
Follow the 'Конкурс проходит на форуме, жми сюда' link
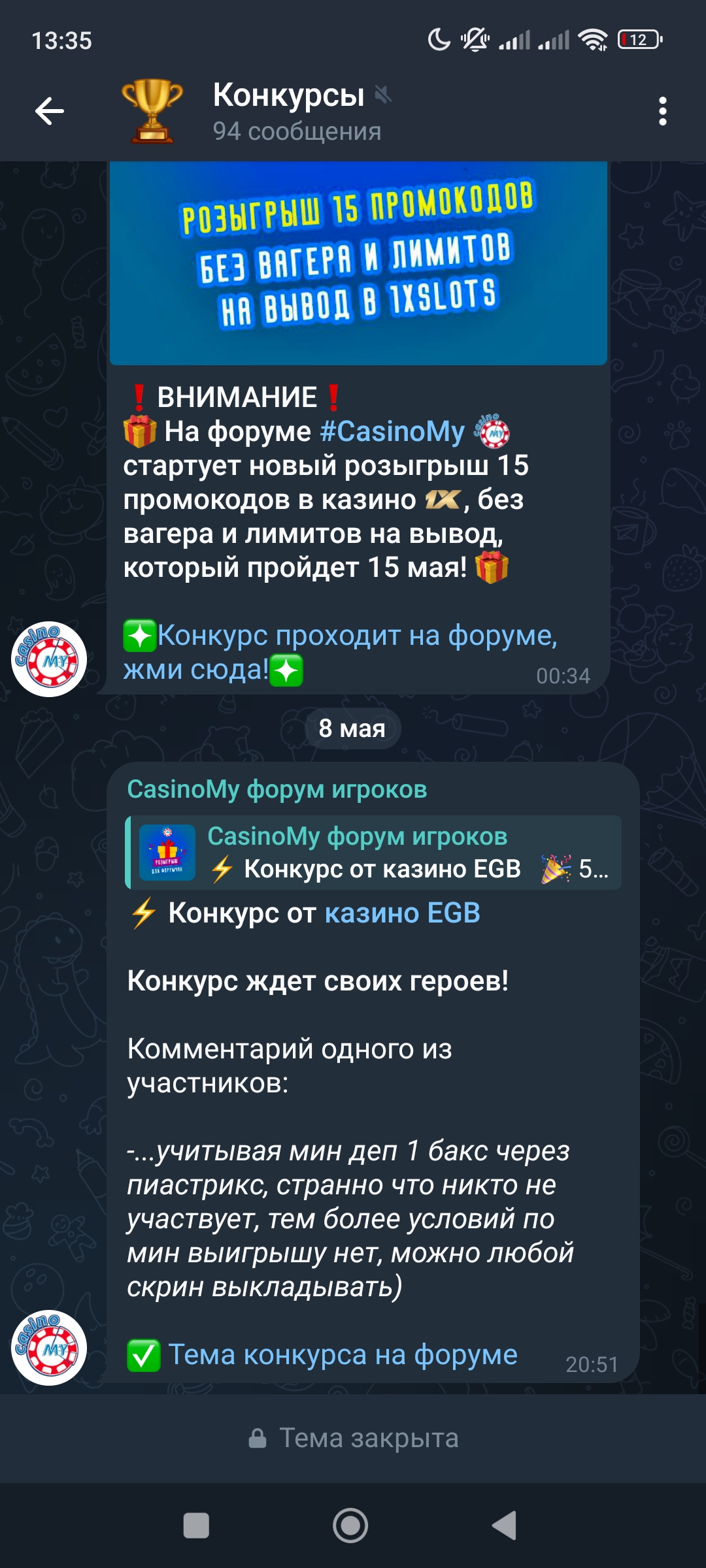coord(341,652)
